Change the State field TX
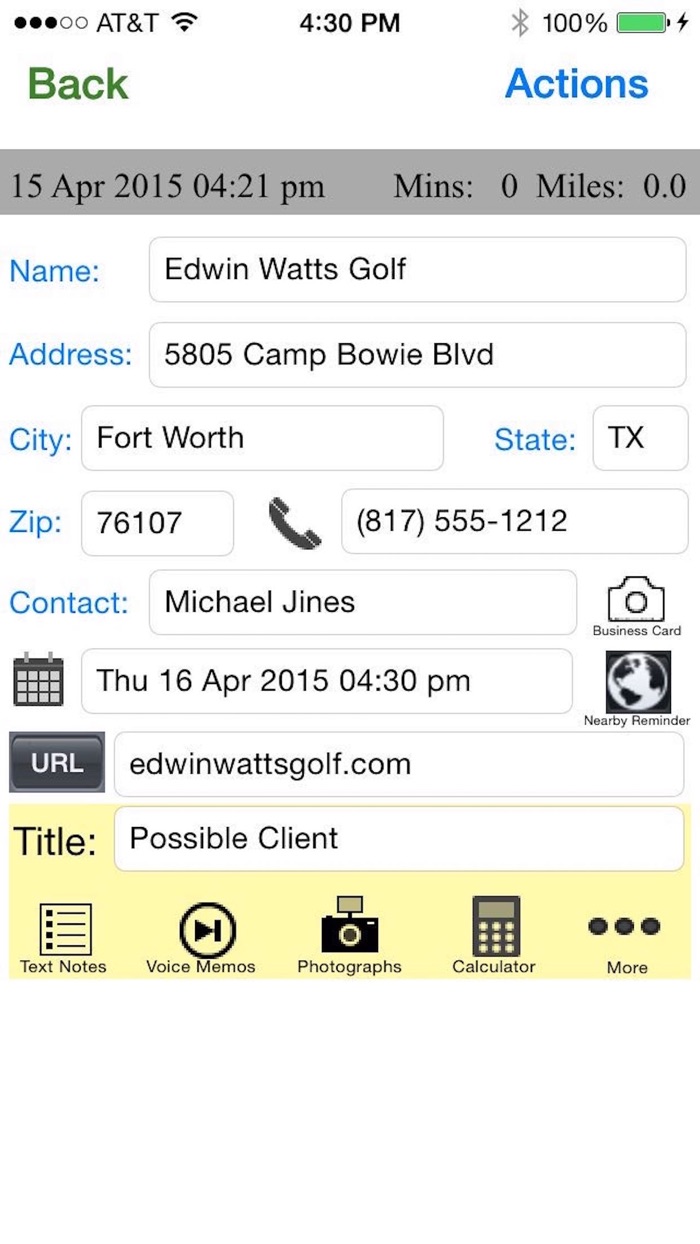700x1244 pixels. [x=640, y=438]
